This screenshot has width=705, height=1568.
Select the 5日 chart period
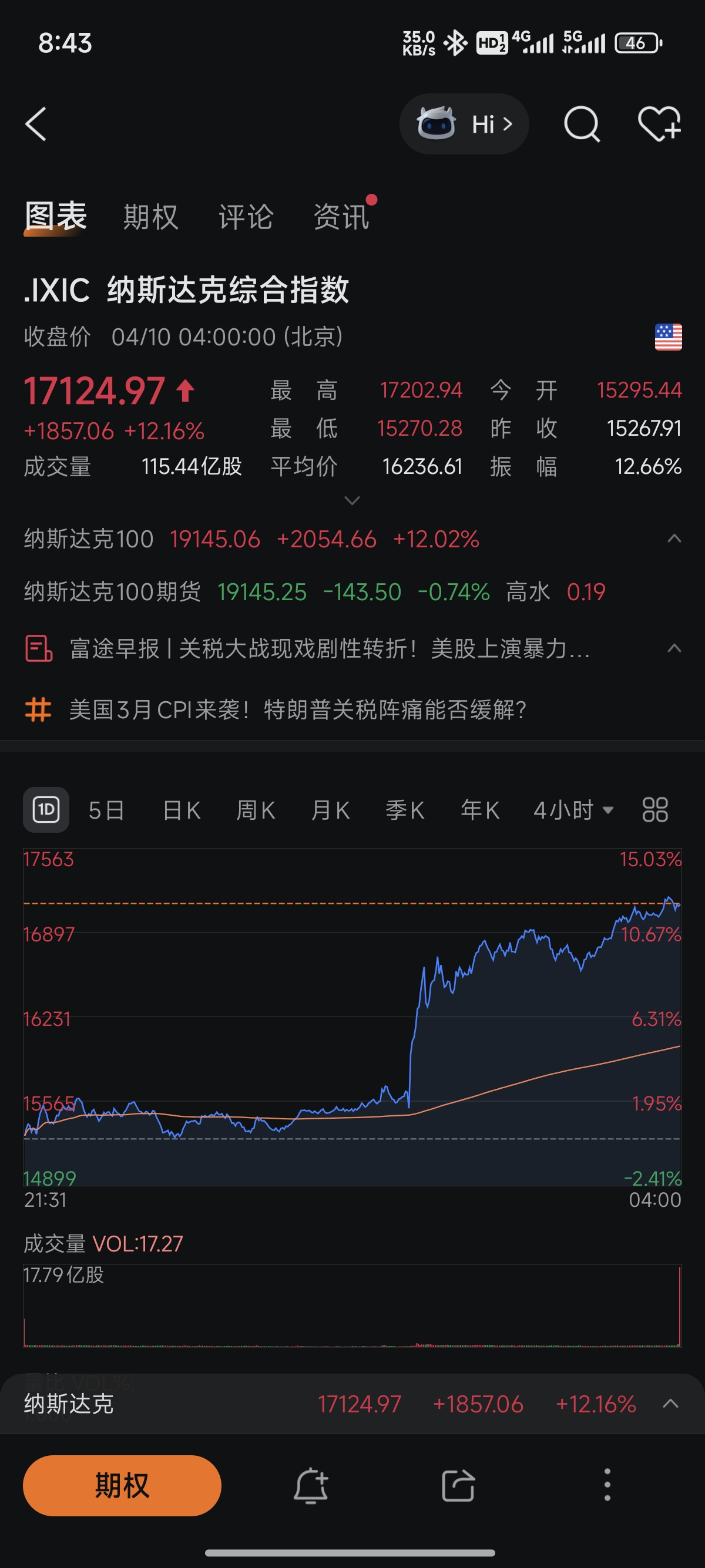(106, 810)
